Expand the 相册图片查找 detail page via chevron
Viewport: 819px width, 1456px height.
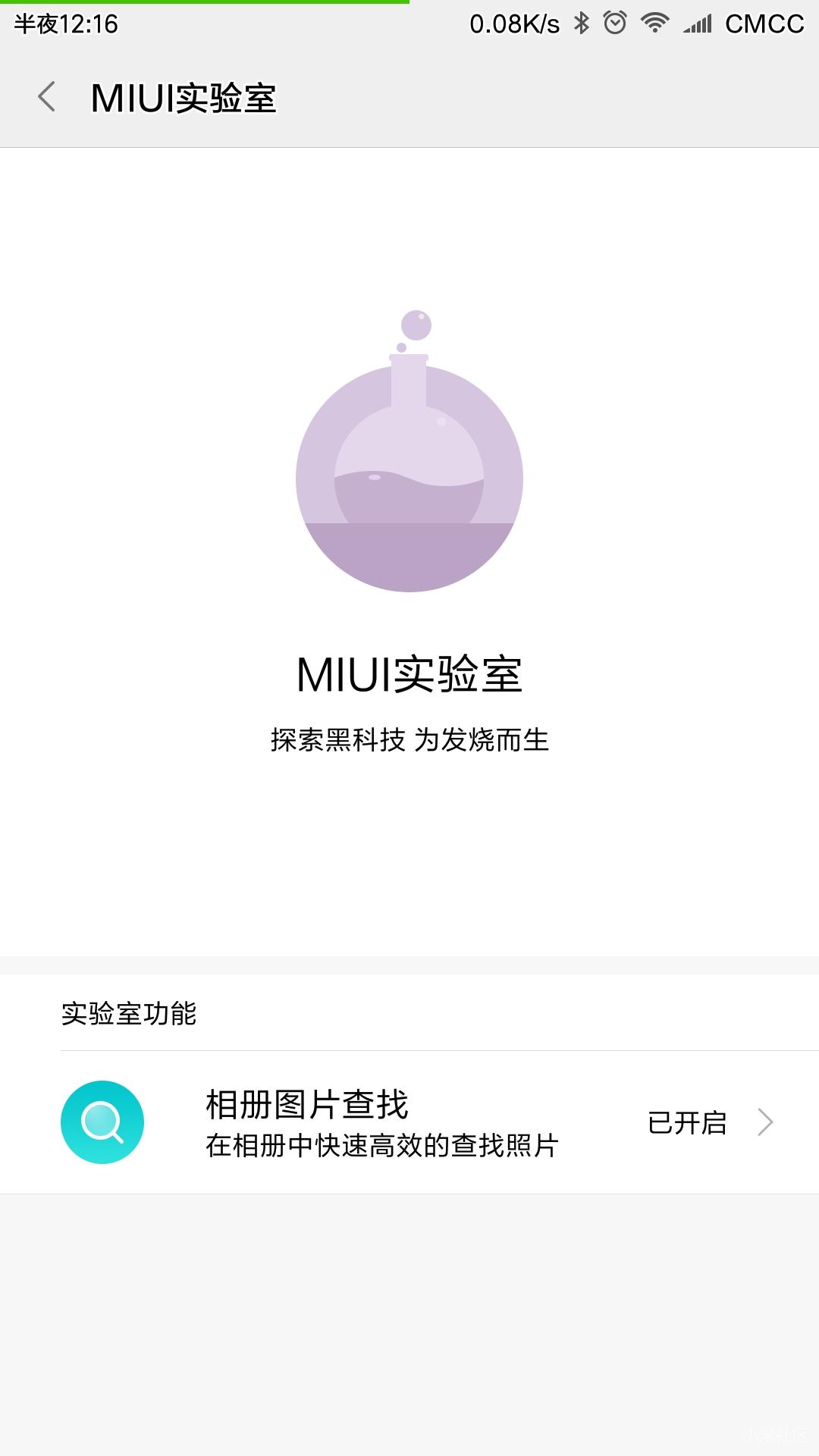tap(764, 1122)
